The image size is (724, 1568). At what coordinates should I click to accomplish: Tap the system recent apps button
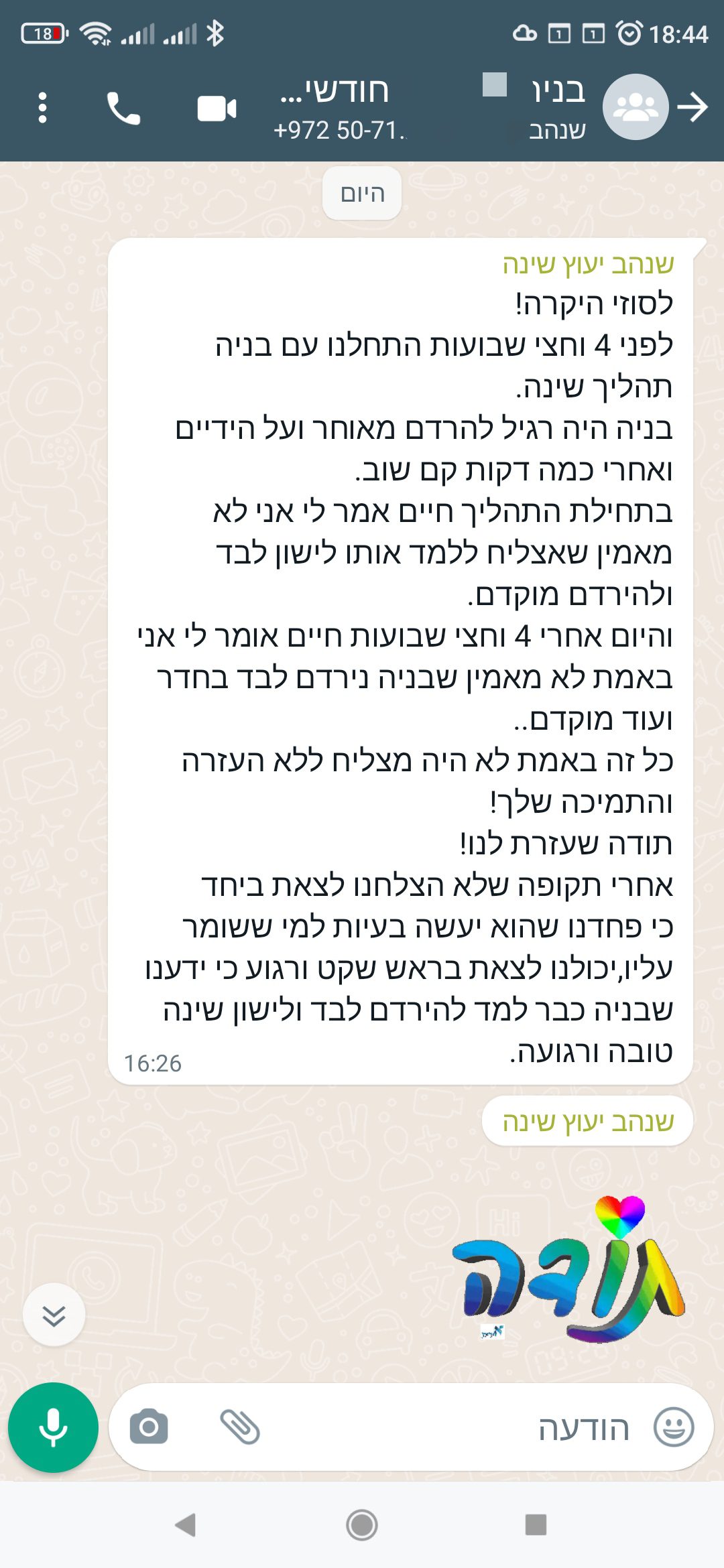(536, 1525)
